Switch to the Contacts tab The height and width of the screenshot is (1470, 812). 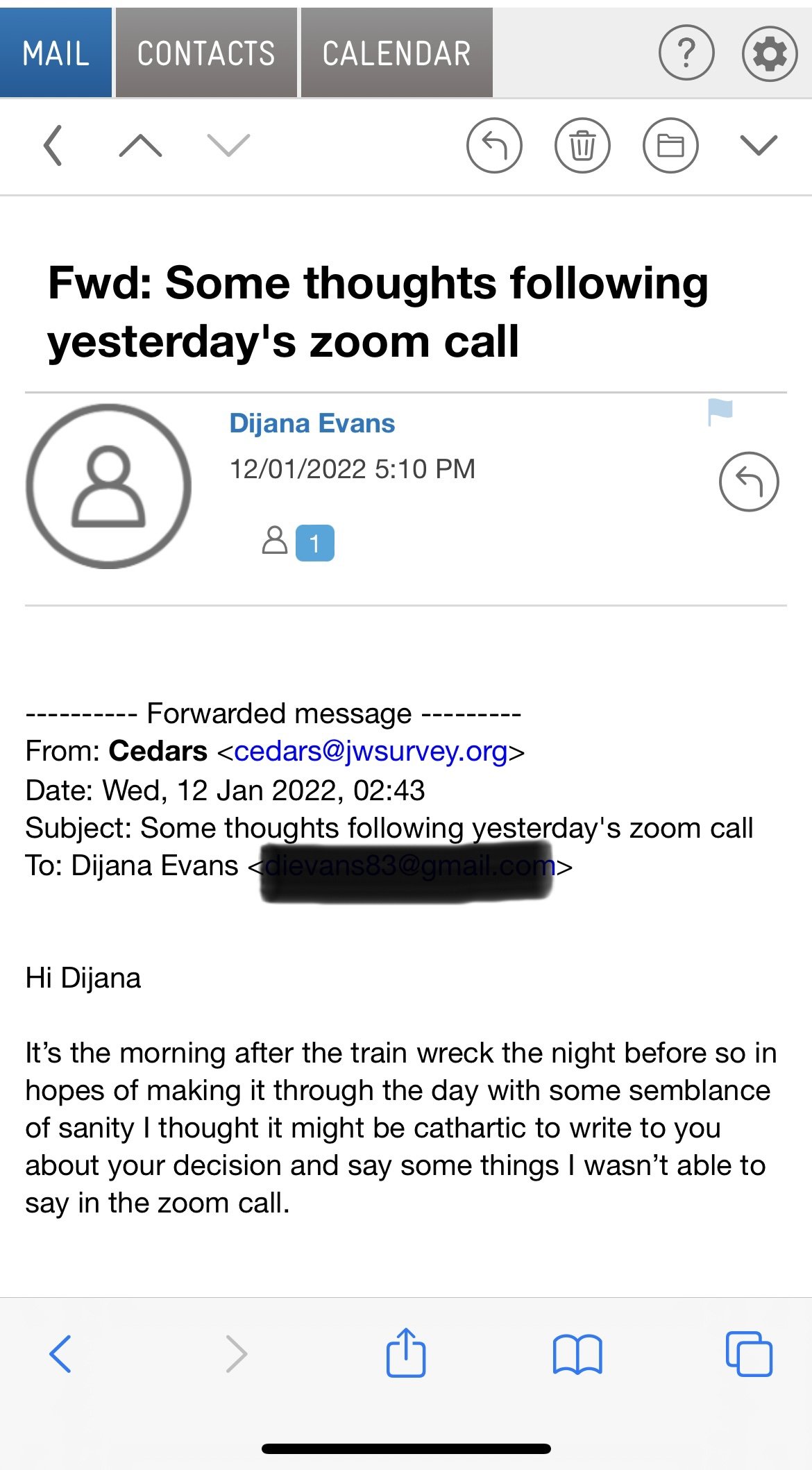click(x=206, y=53)
